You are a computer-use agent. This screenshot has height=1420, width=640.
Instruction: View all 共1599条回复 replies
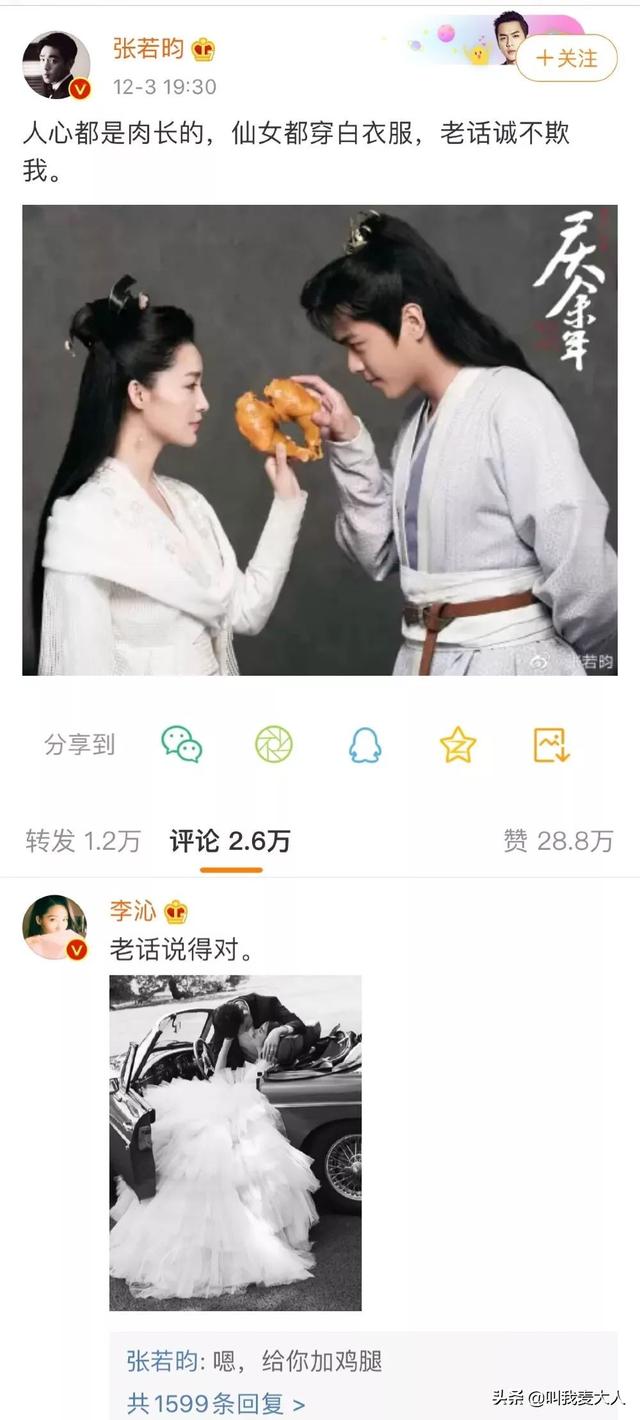[216, 1403]
